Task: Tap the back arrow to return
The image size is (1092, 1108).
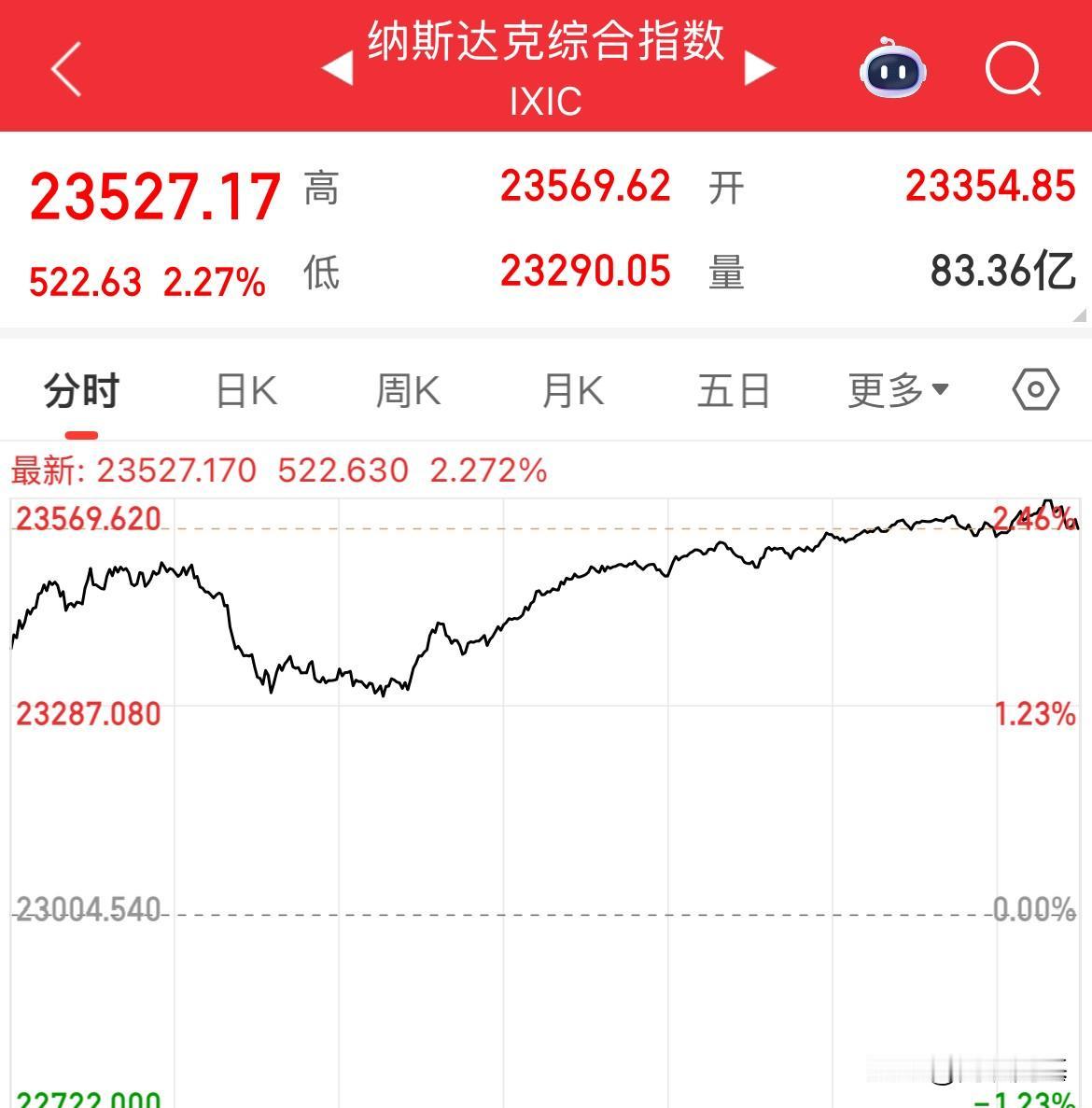Action: pyautogui.click(x=65, y=68)
